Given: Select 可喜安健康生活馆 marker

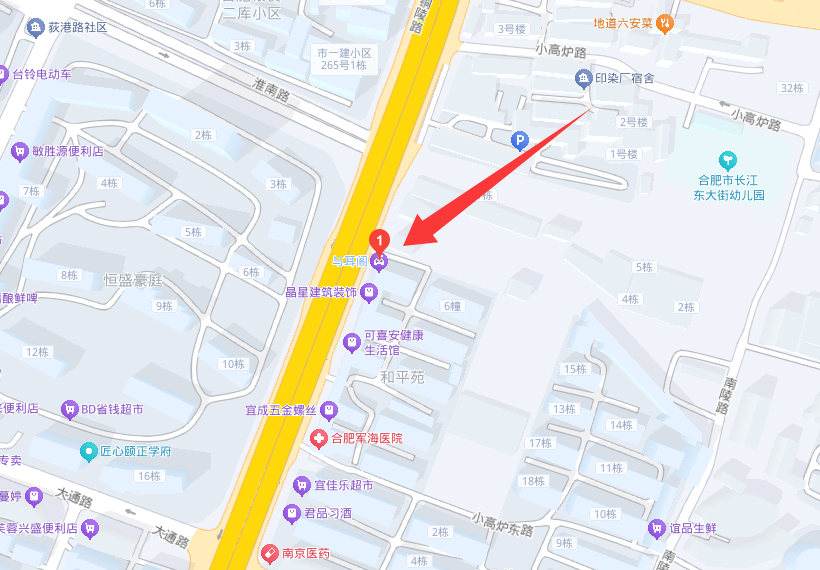Looking at the screenshot, I should click(351, 342).
